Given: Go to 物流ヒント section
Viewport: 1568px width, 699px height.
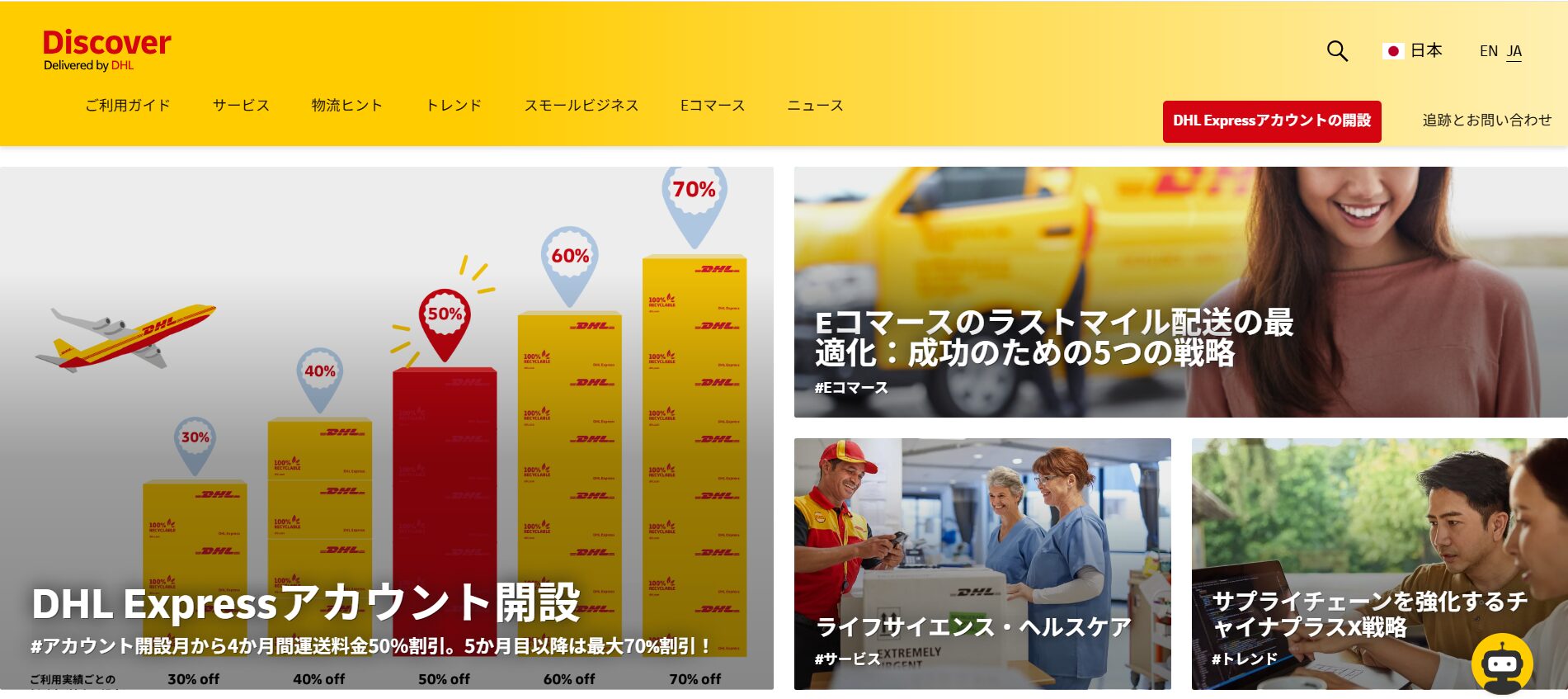Looking at the screenshot, I should click(347, 106).
